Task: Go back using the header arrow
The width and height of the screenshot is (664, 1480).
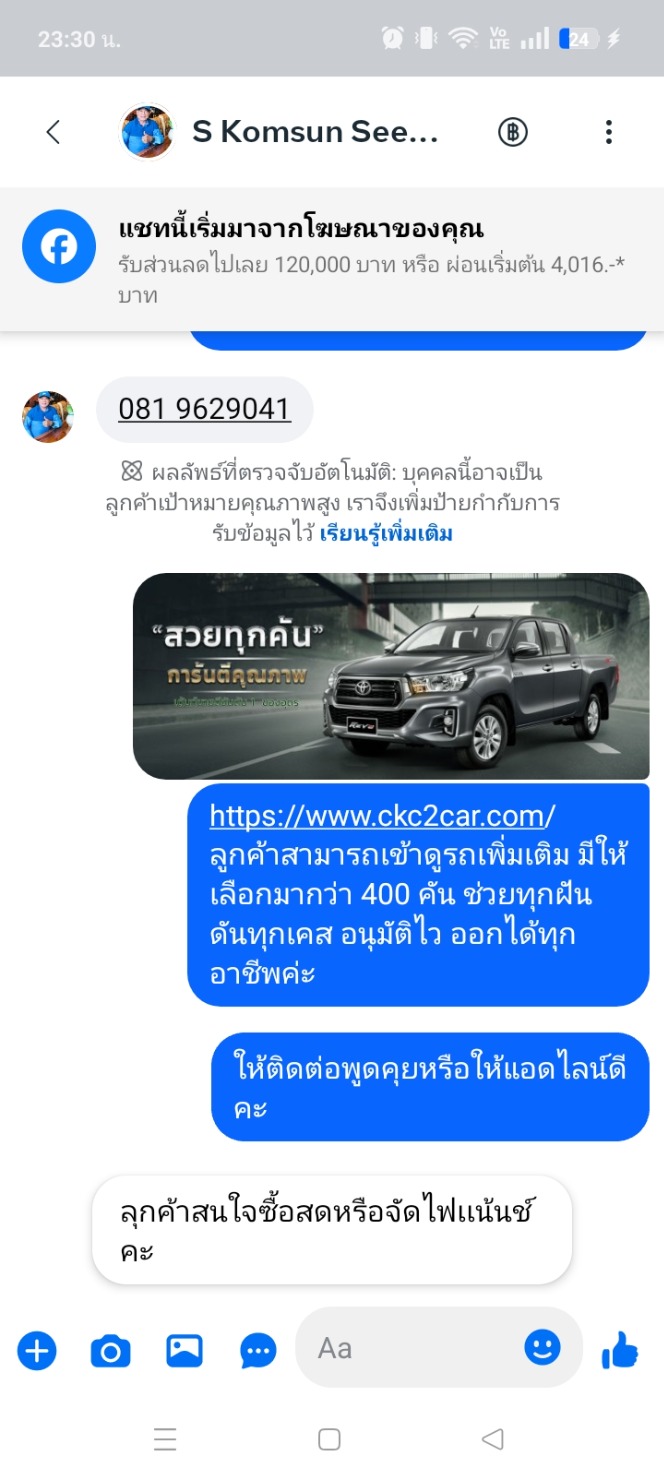Action: (x=54, y=132)
